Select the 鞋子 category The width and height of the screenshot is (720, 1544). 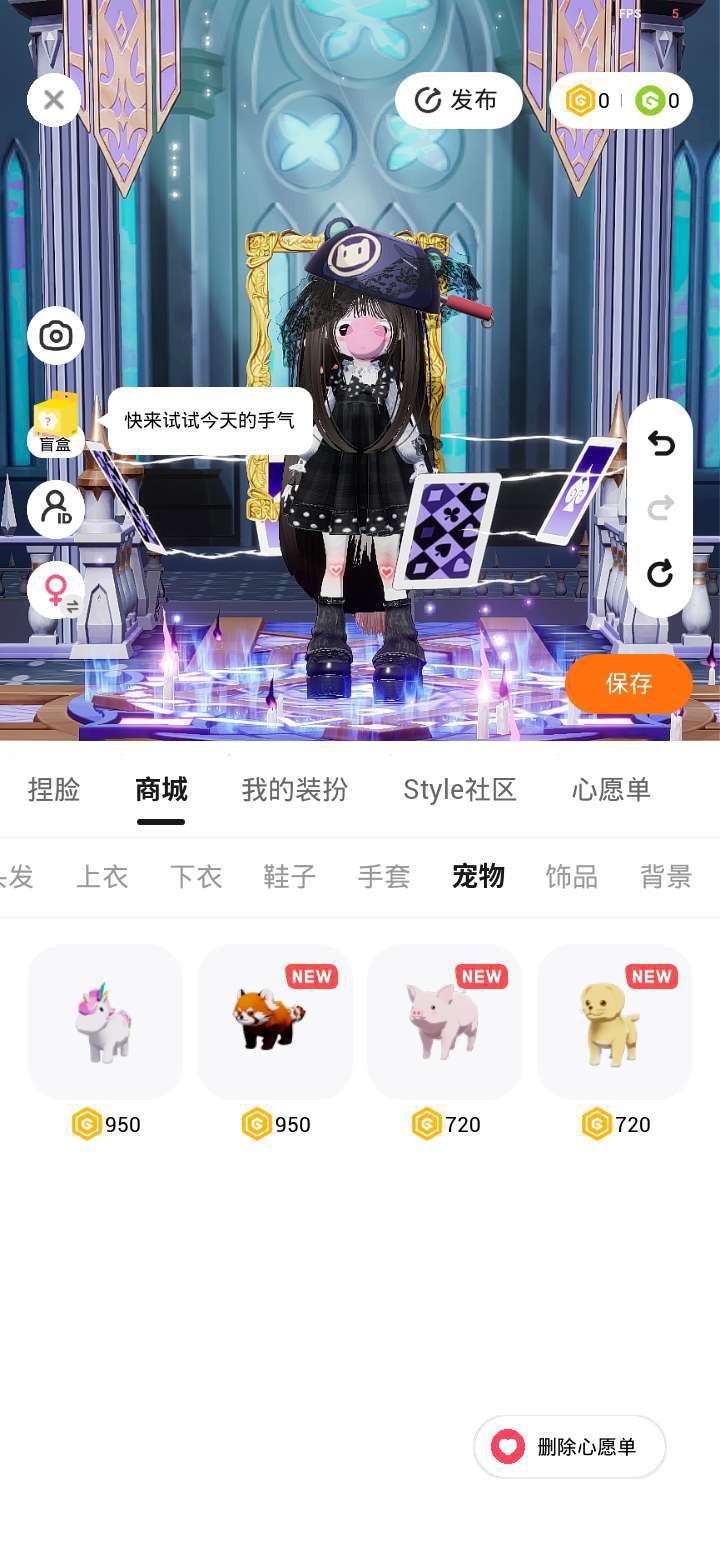coord(290,877)
